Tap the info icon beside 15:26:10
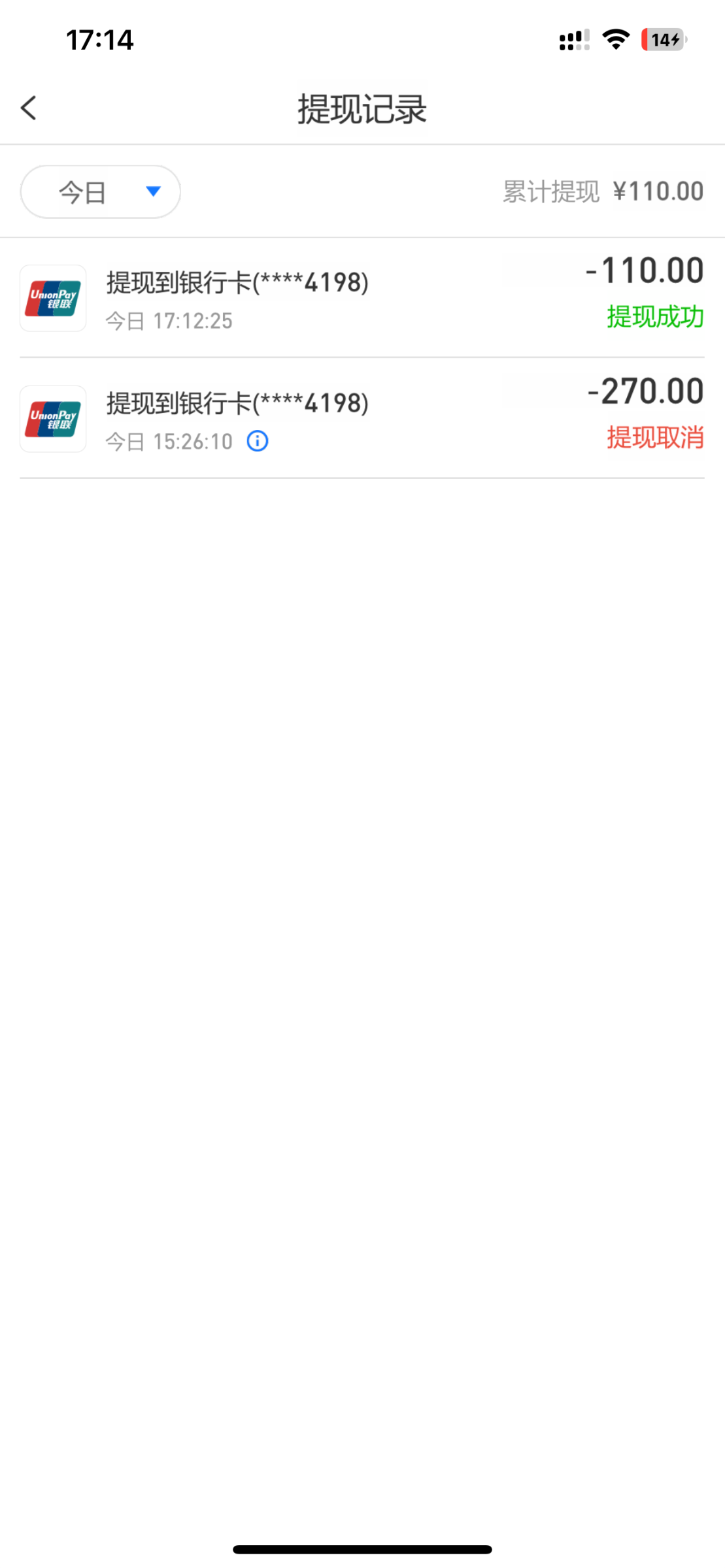 [258, 442]
